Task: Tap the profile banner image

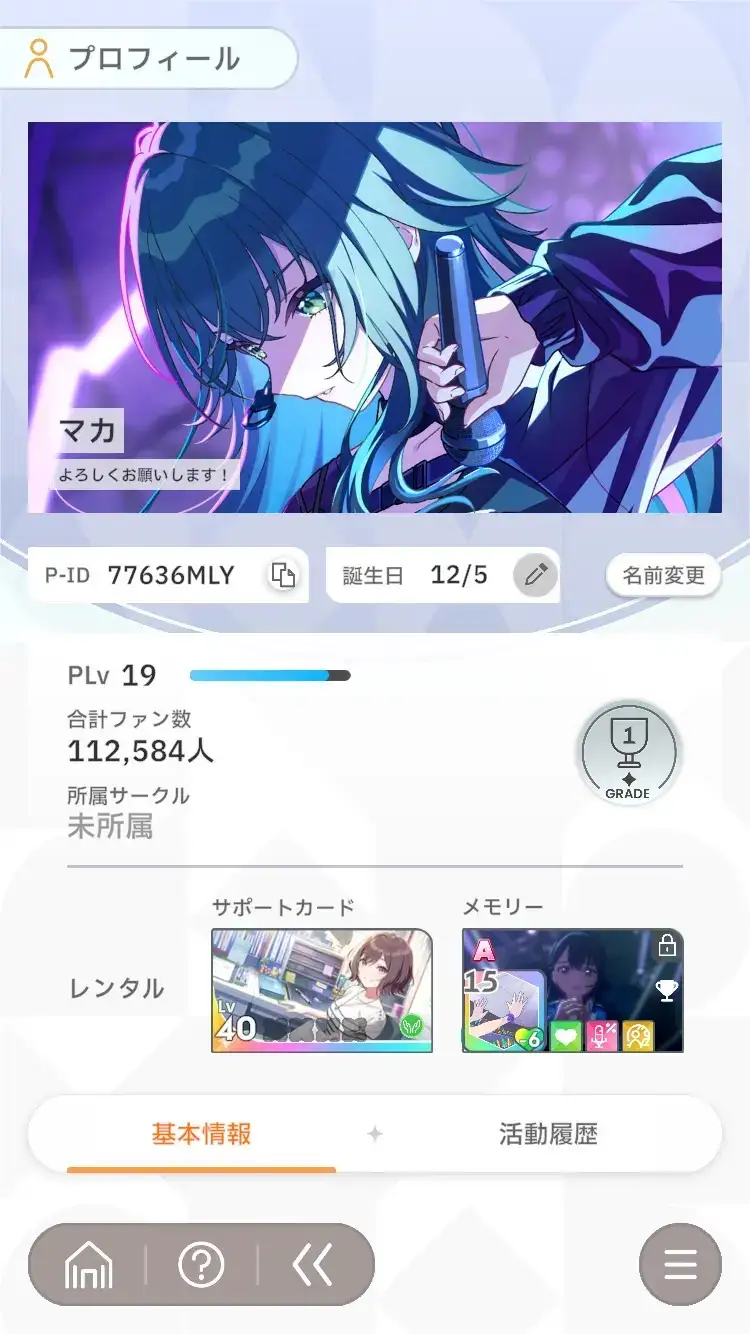Action: click(374, 317)
